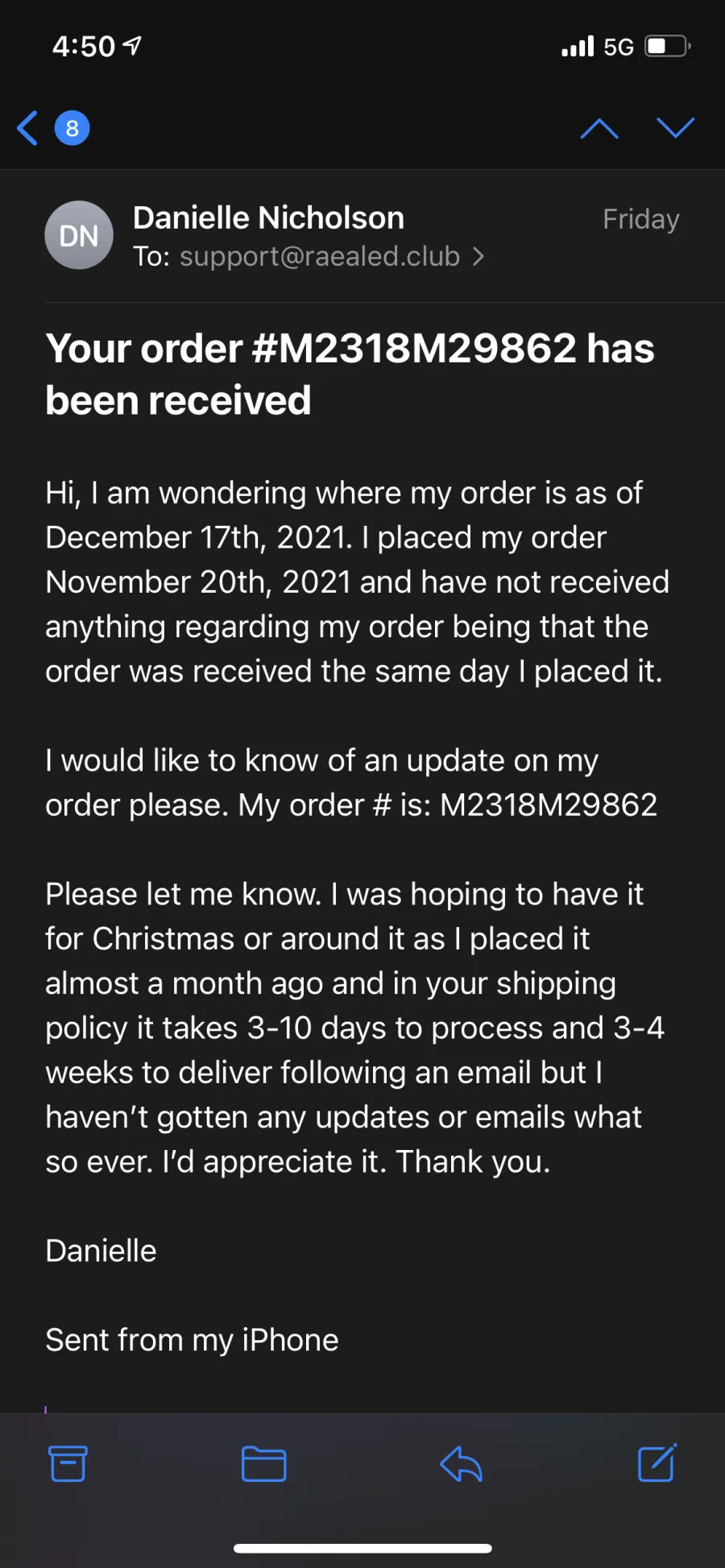Tap the DN sender avatar
The image size is (725, 1568).
pyautogui.click(x=79, y=235)
